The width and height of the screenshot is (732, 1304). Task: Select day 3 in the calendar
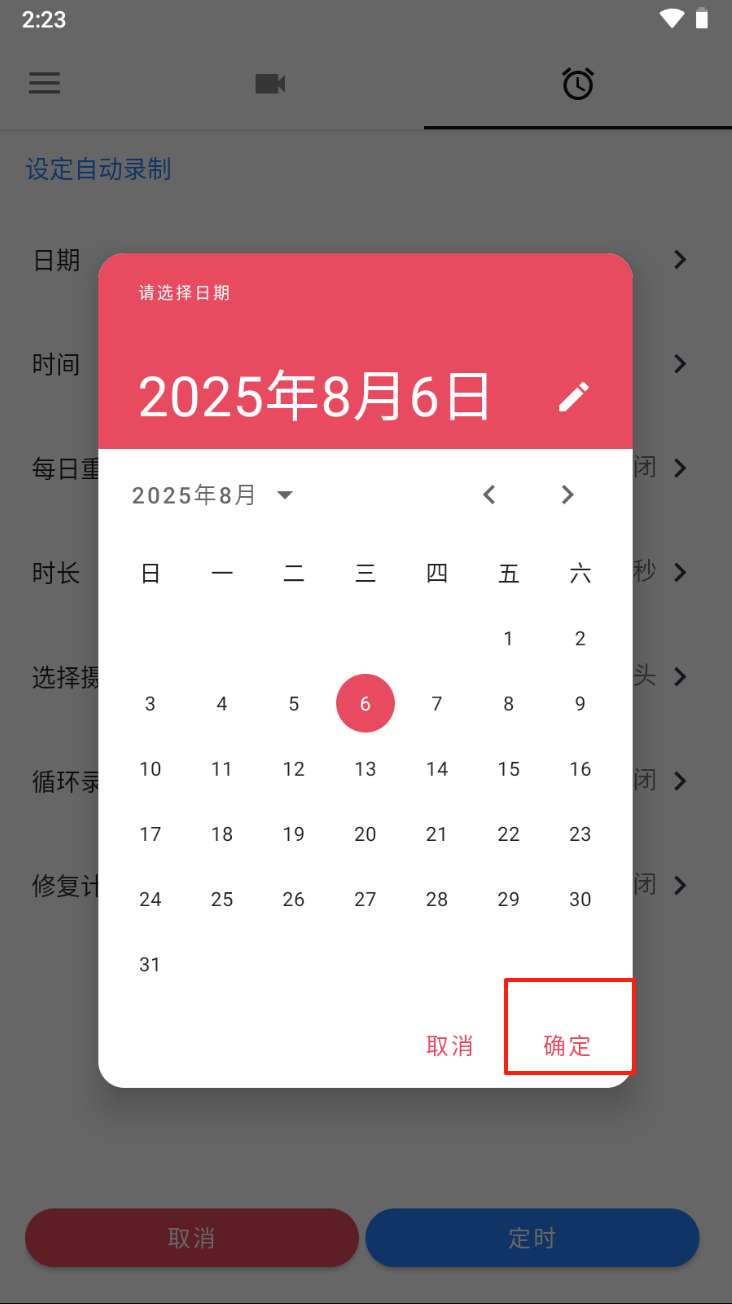(150, 704)
